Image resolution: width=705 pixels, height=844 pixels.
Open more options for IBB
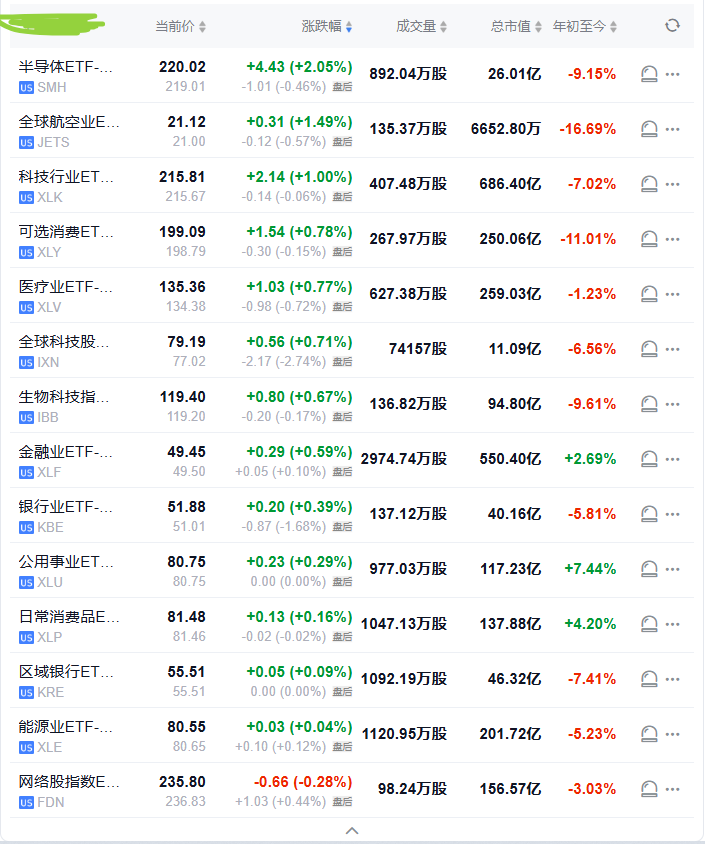[673, 404]
